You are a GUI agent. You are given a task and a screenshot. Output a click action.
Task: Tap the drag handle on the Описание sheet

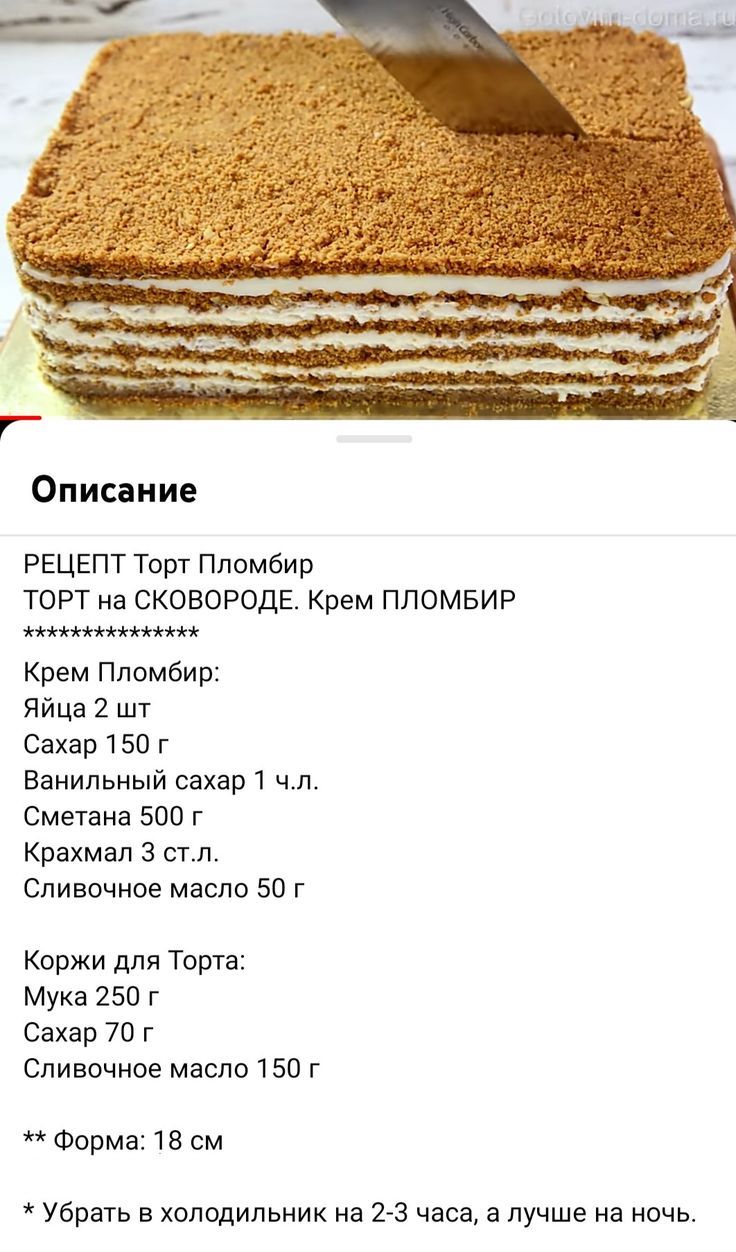[x=374, y=439]
